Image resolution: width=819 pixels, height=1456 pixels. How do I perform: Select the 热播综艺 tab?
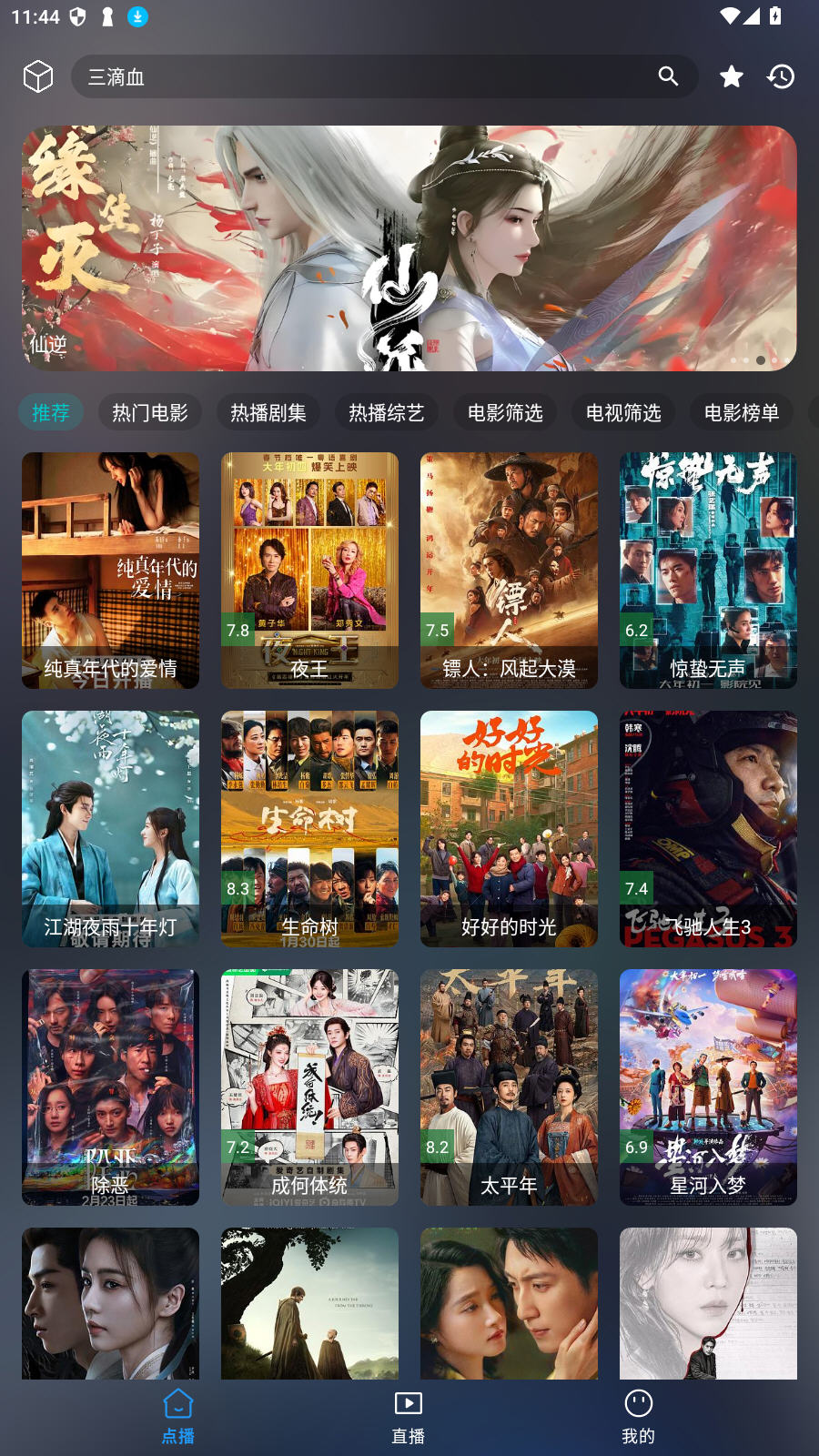pyautogui.click(x=387, y=412)
